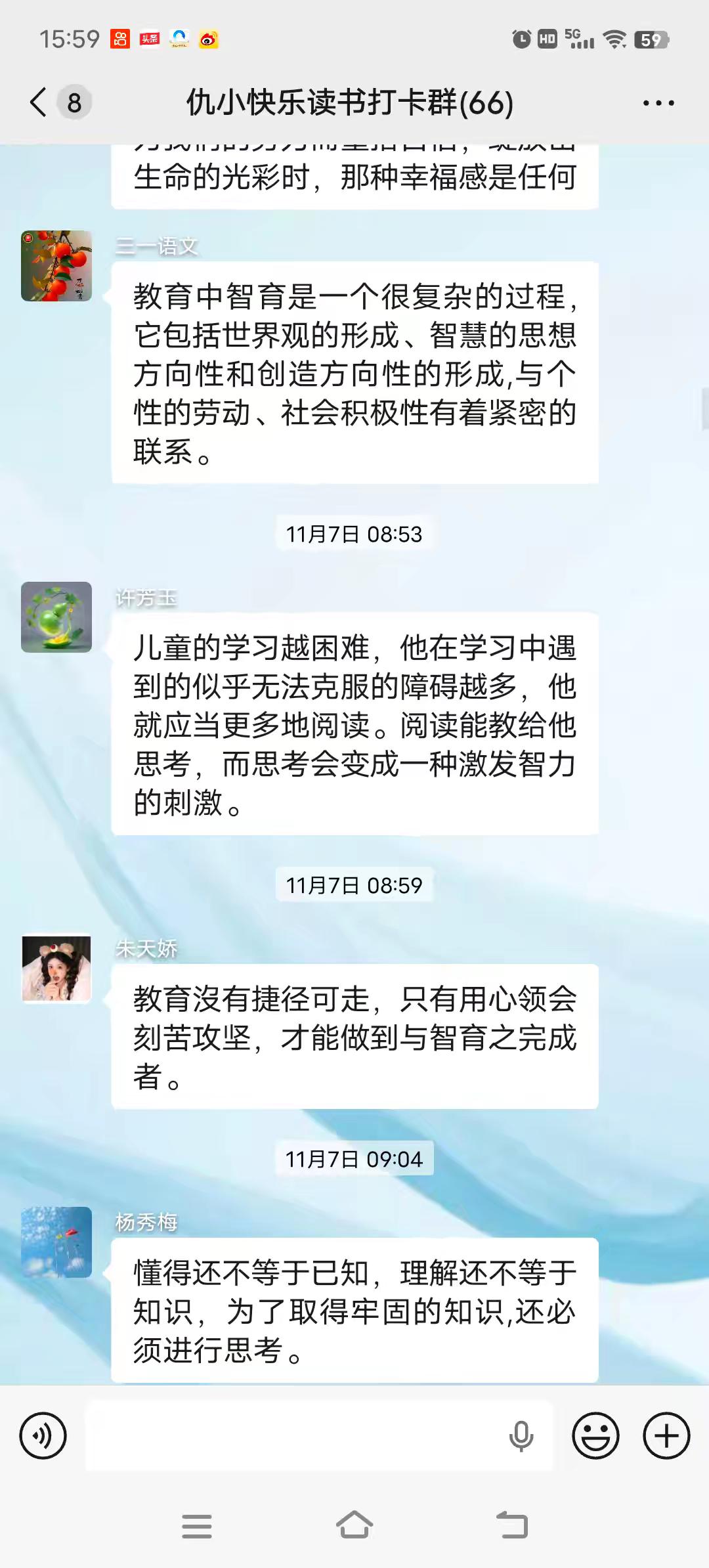Open the emoji sticker panel
709x1568 pixels.
[595, 1436]
